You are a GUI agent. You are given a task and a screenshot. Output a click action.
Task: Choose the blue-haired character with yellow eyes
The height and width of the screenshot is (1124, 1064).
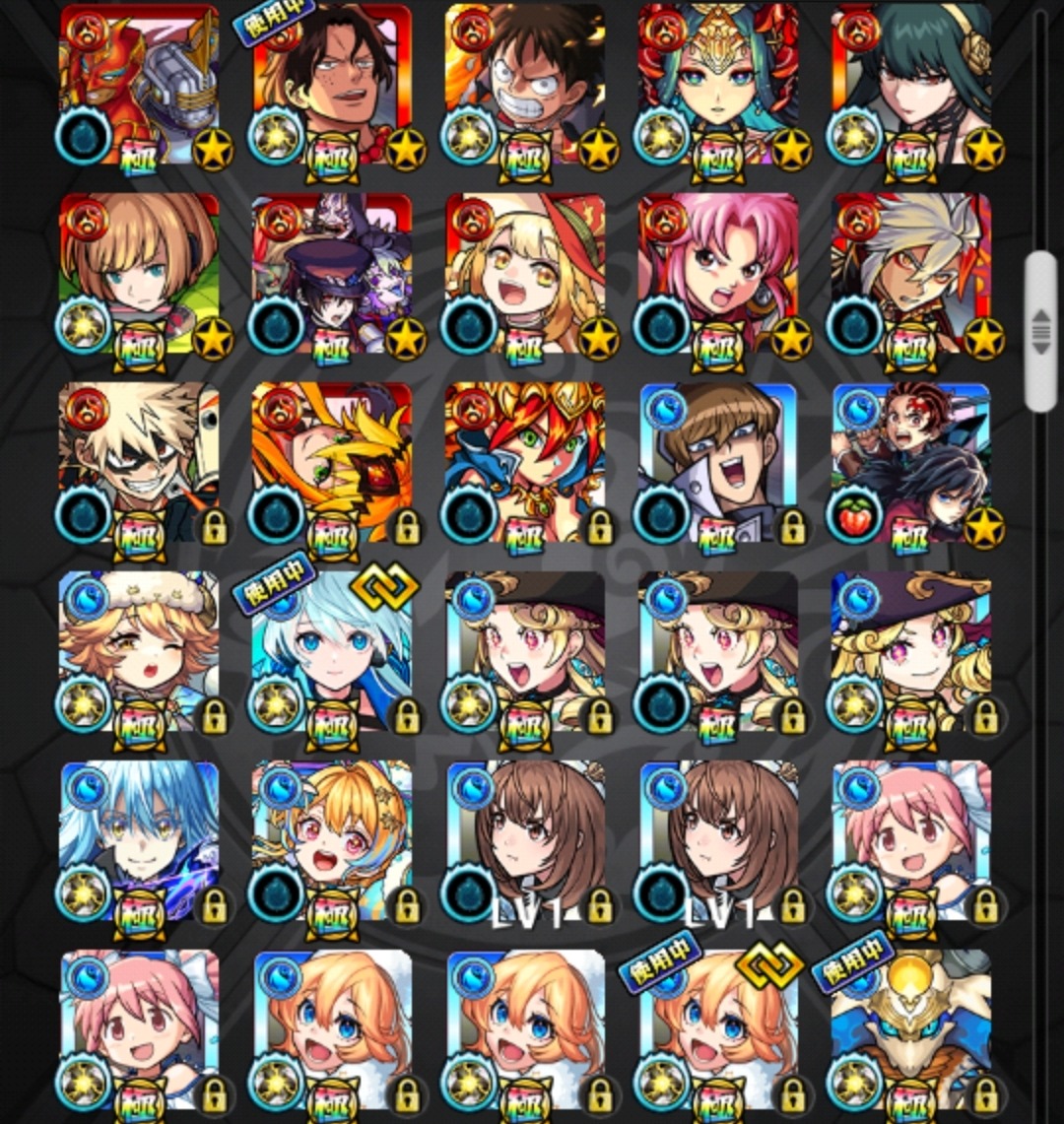pos(138,840)
